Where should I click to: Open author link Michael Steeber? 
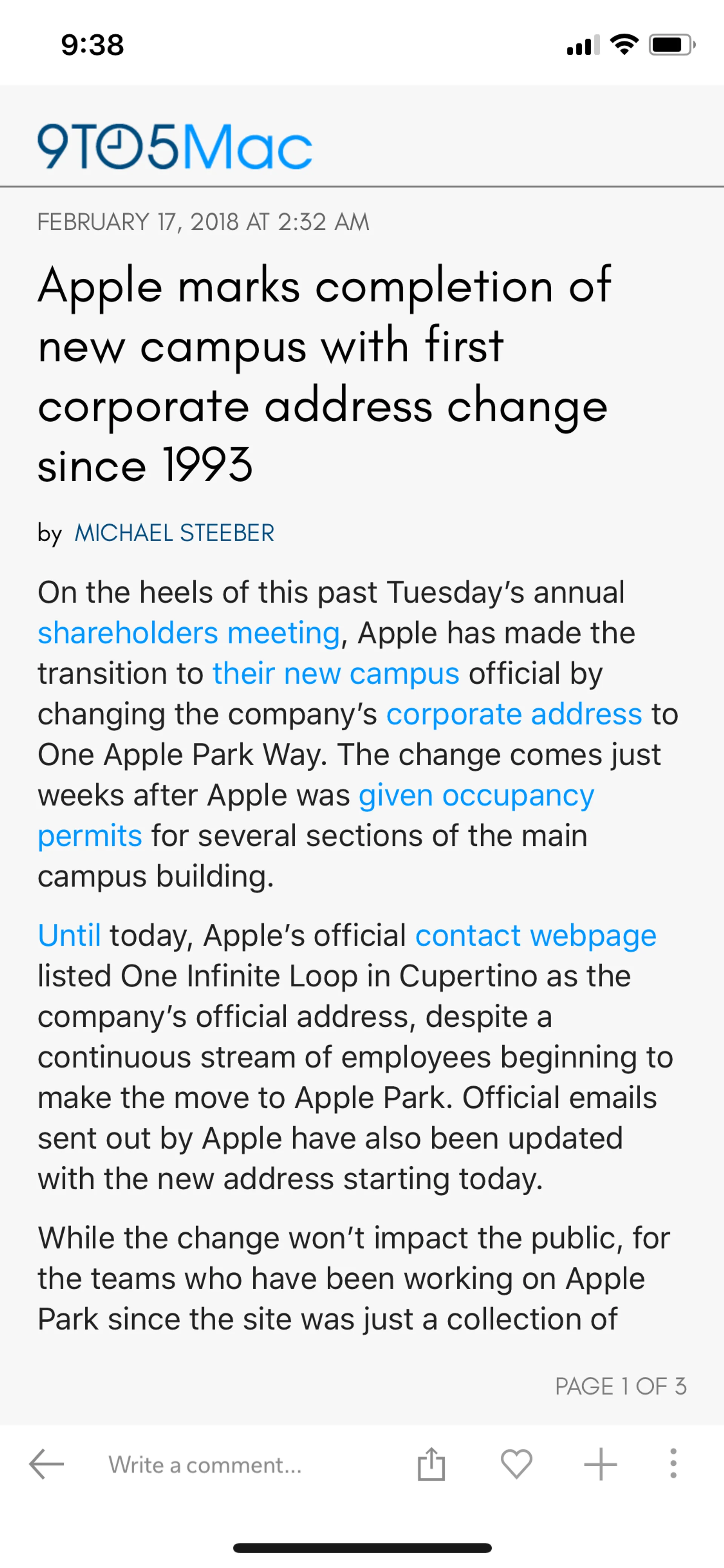tap(174, 533)
